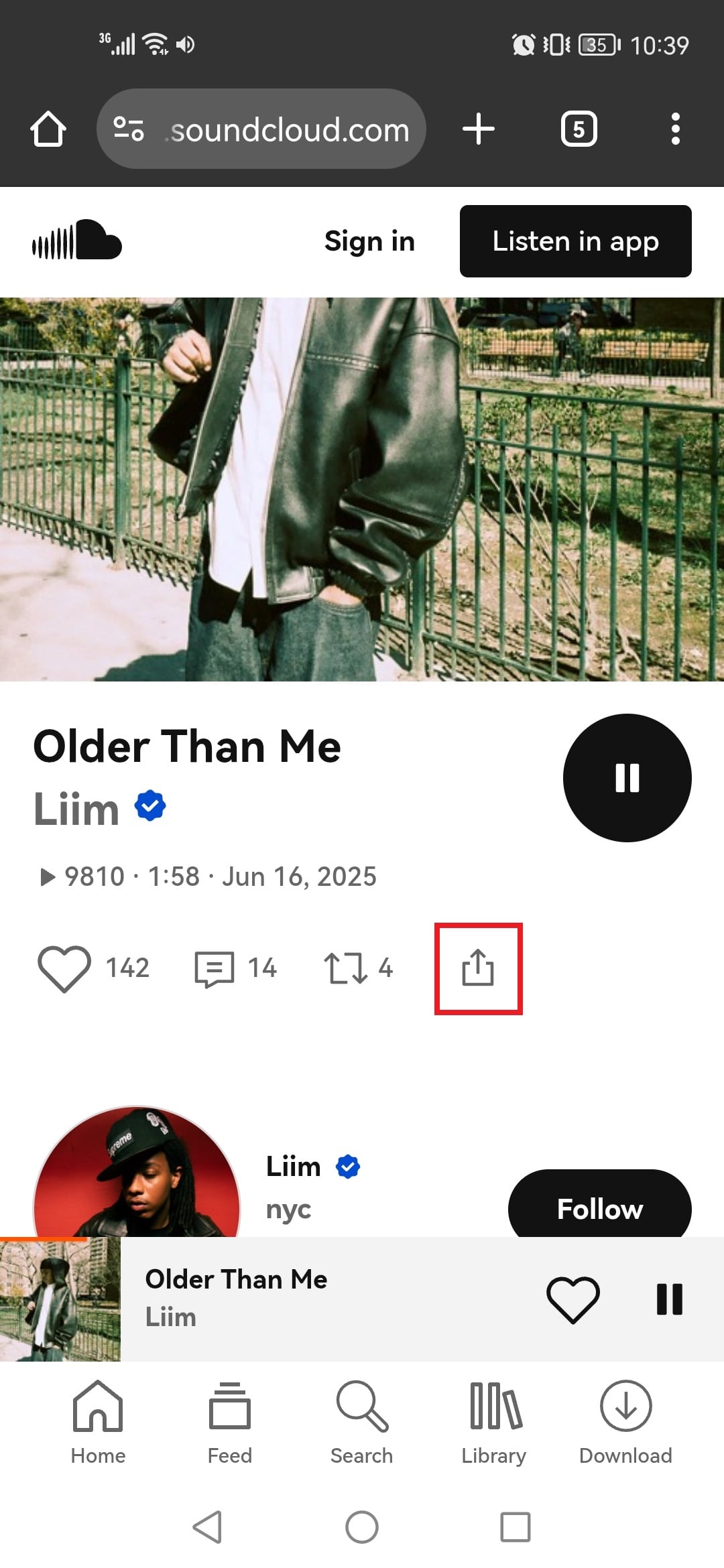
Task: Share the track Older Than Me
Action: pos(478,968)
